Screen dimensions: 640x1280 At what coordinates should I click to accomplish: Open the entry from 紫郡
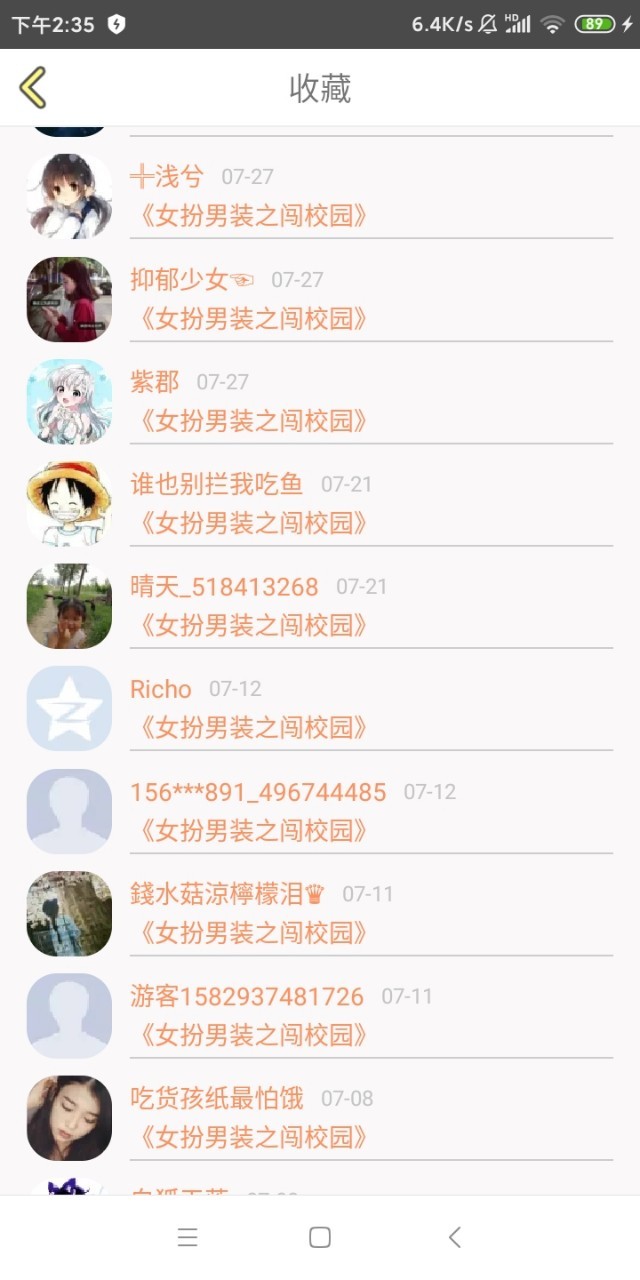[x=320, y=401]
